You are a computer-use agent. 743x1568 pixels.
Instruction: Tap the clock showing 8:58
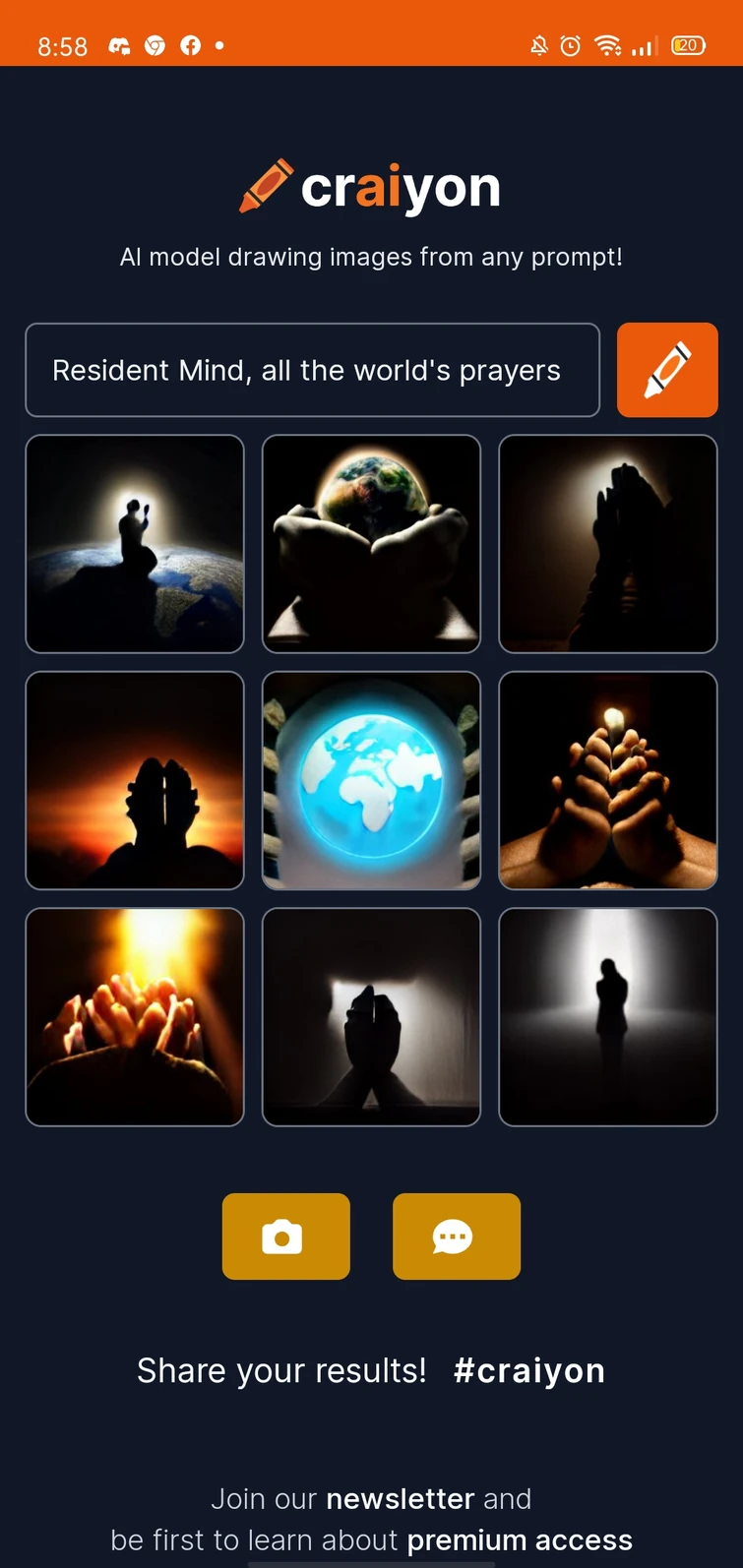[x=62, y=45]
